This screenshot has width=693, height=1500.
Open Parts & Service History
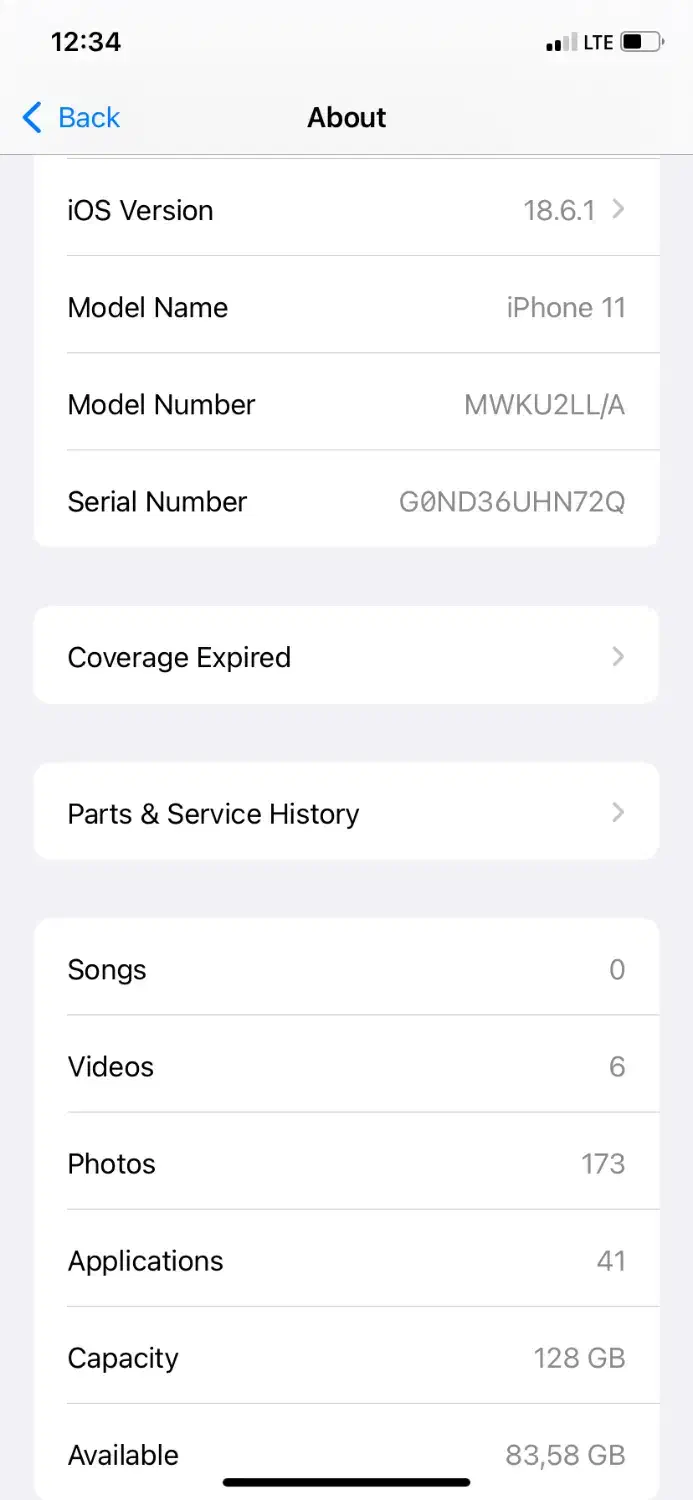(x=346, y=813)
